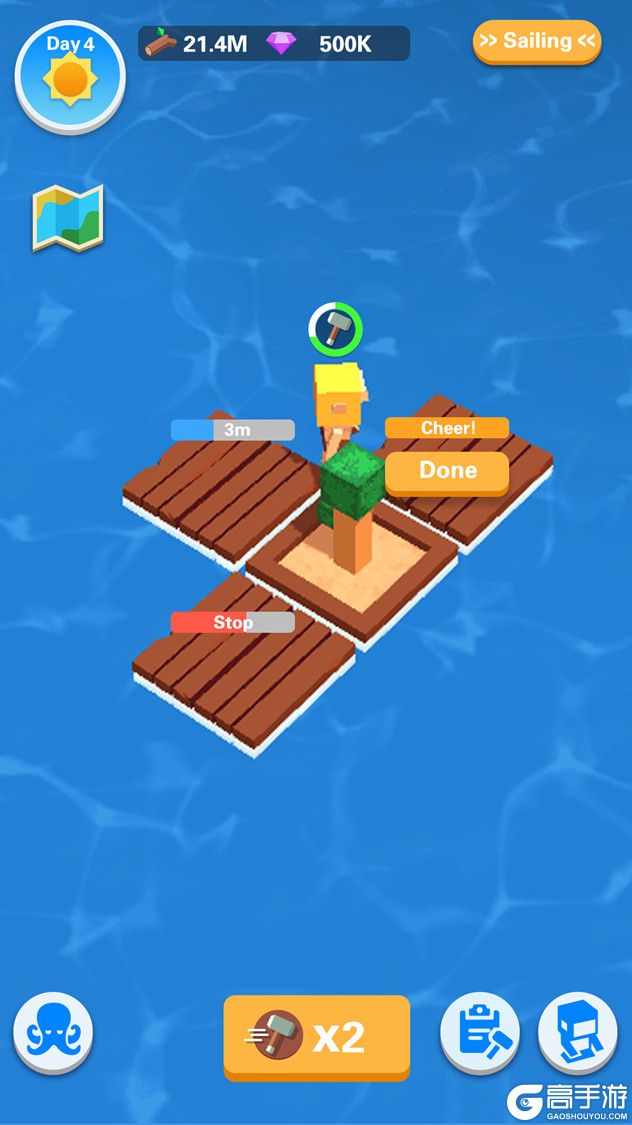This screenshot has height=1125, width=632.
Task: Open the build tasks clipboard
Action: click(480, 1032)
